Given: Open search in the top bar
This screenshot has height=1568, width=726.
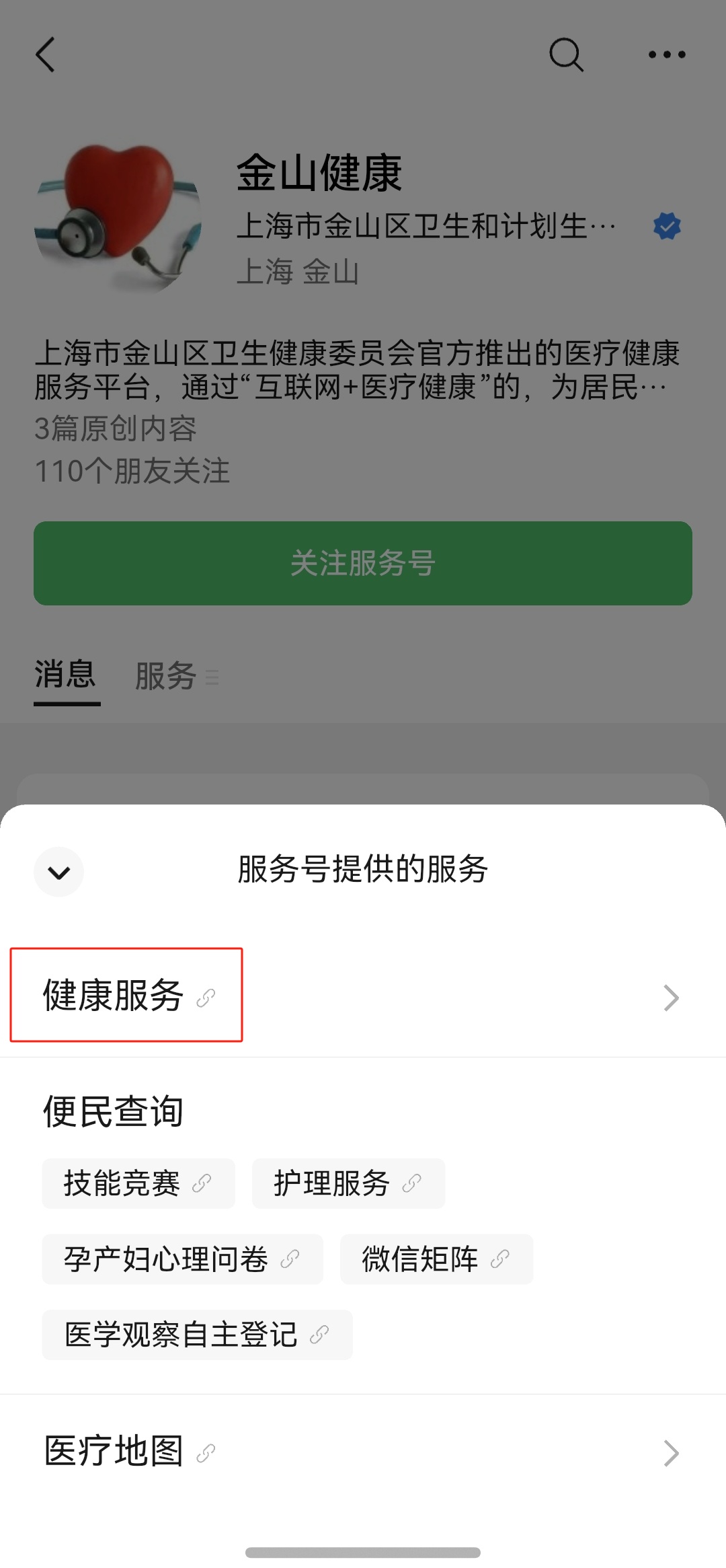Looking at the screenshot, I should point(566,55).
